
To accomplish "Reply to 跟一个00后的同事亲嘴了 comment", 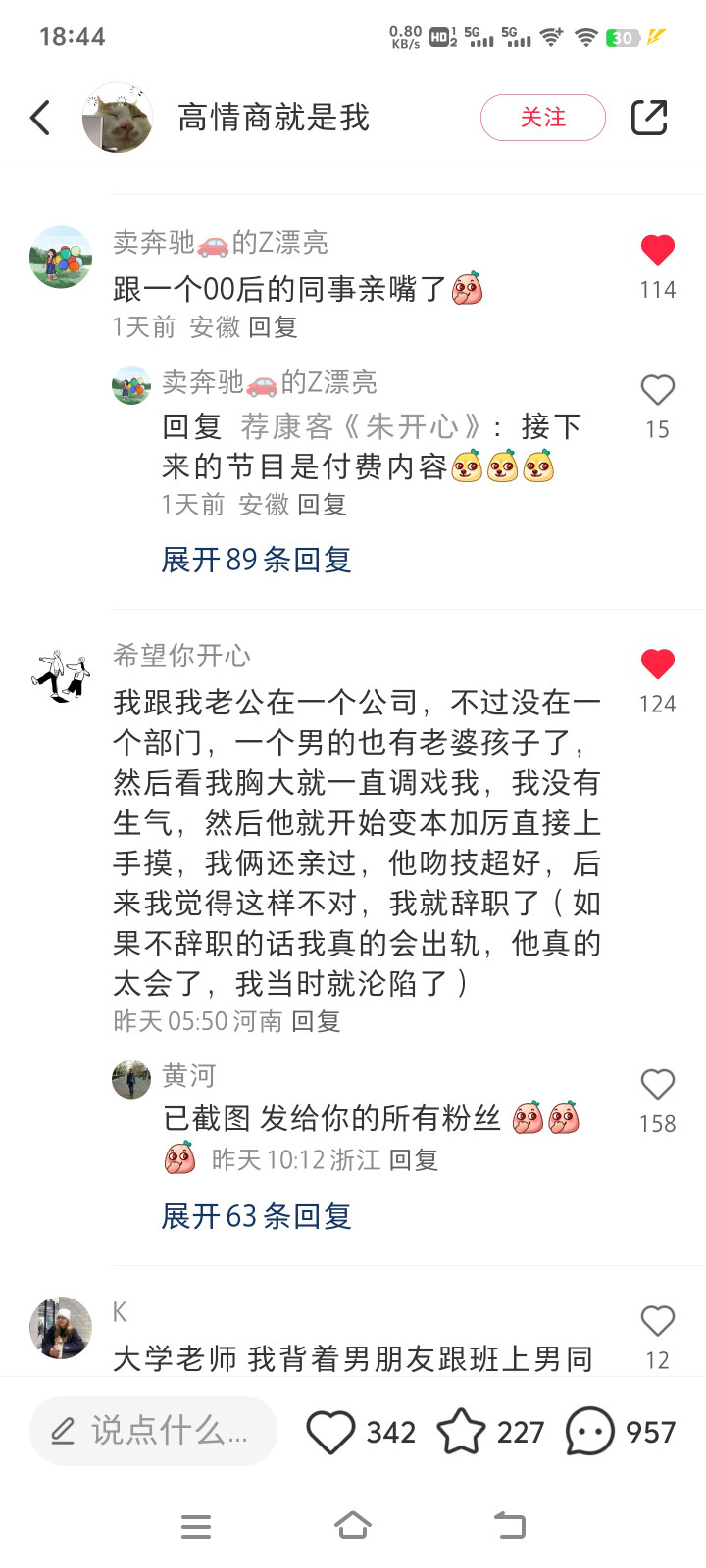I will click(273, 327).
